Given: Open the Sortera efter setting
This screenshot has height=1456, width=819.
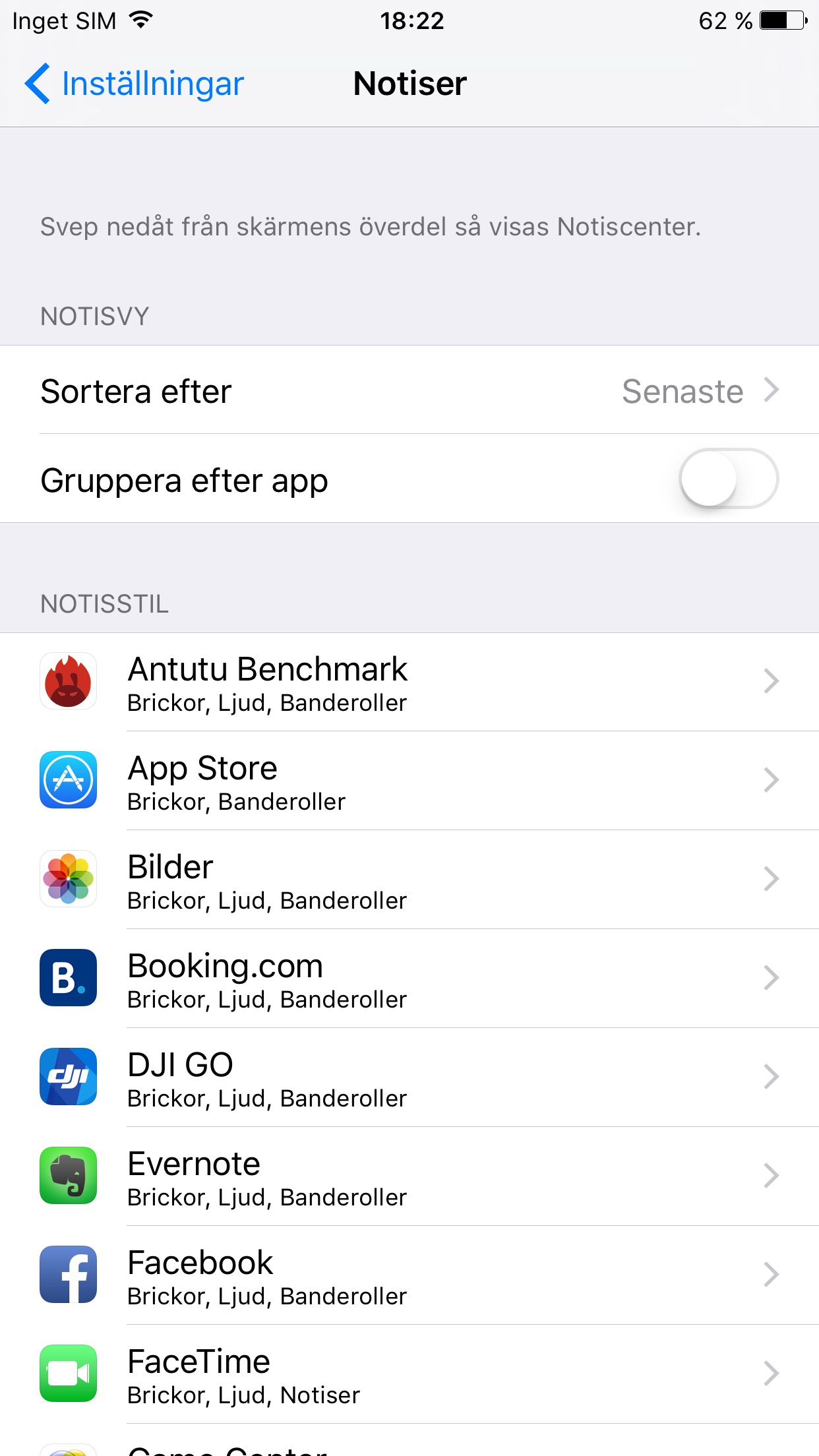Looking at the screenshot, I should (409, 391).
